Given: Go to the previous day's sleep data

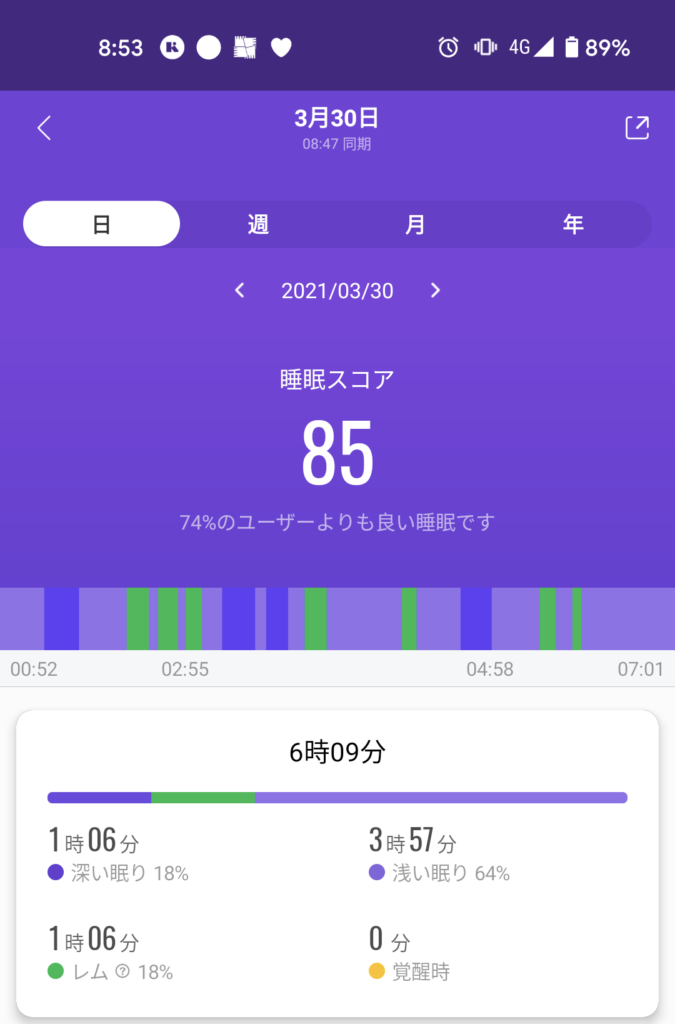Looking at the screenshot, I should click(x=240, y=291).
